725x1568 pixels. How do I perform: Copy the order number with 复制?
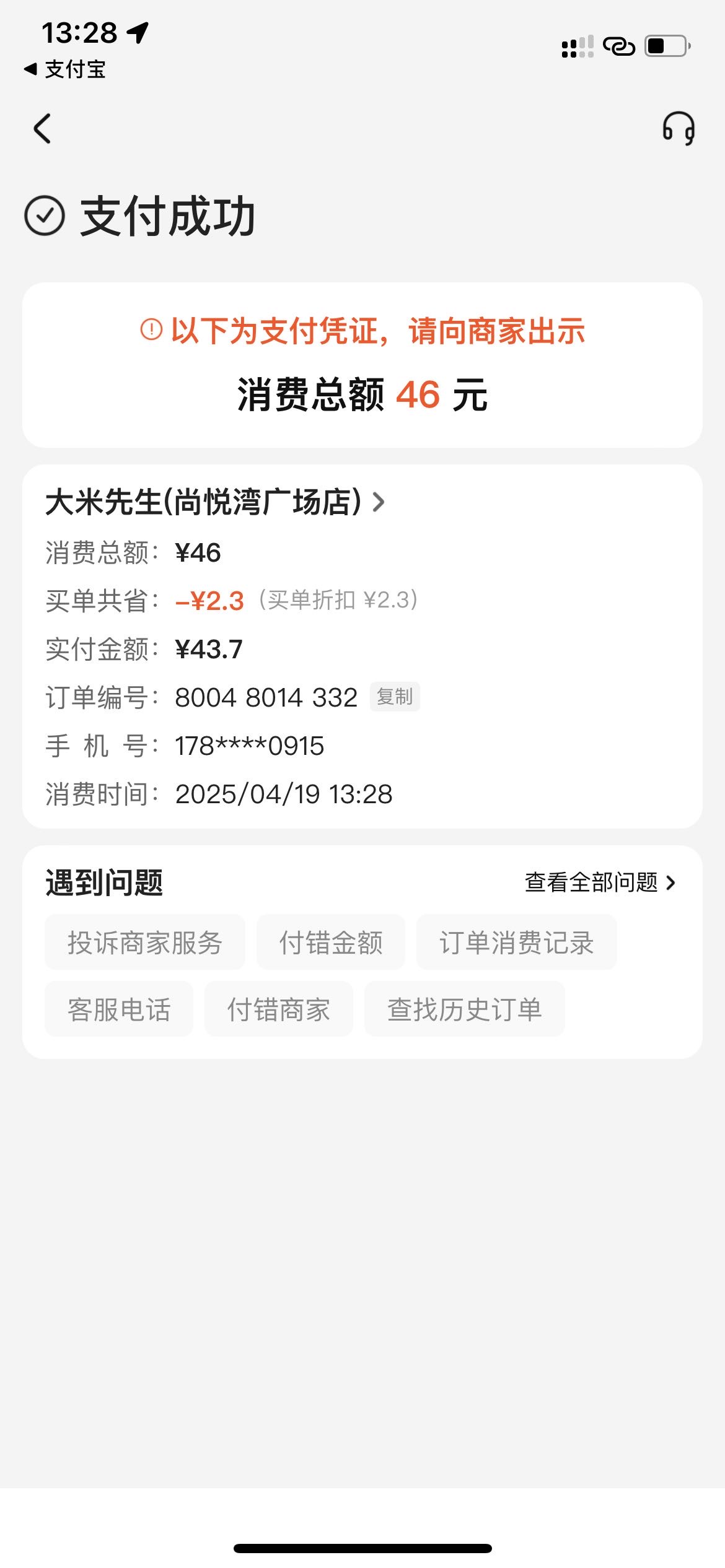[x=395, y=697]
